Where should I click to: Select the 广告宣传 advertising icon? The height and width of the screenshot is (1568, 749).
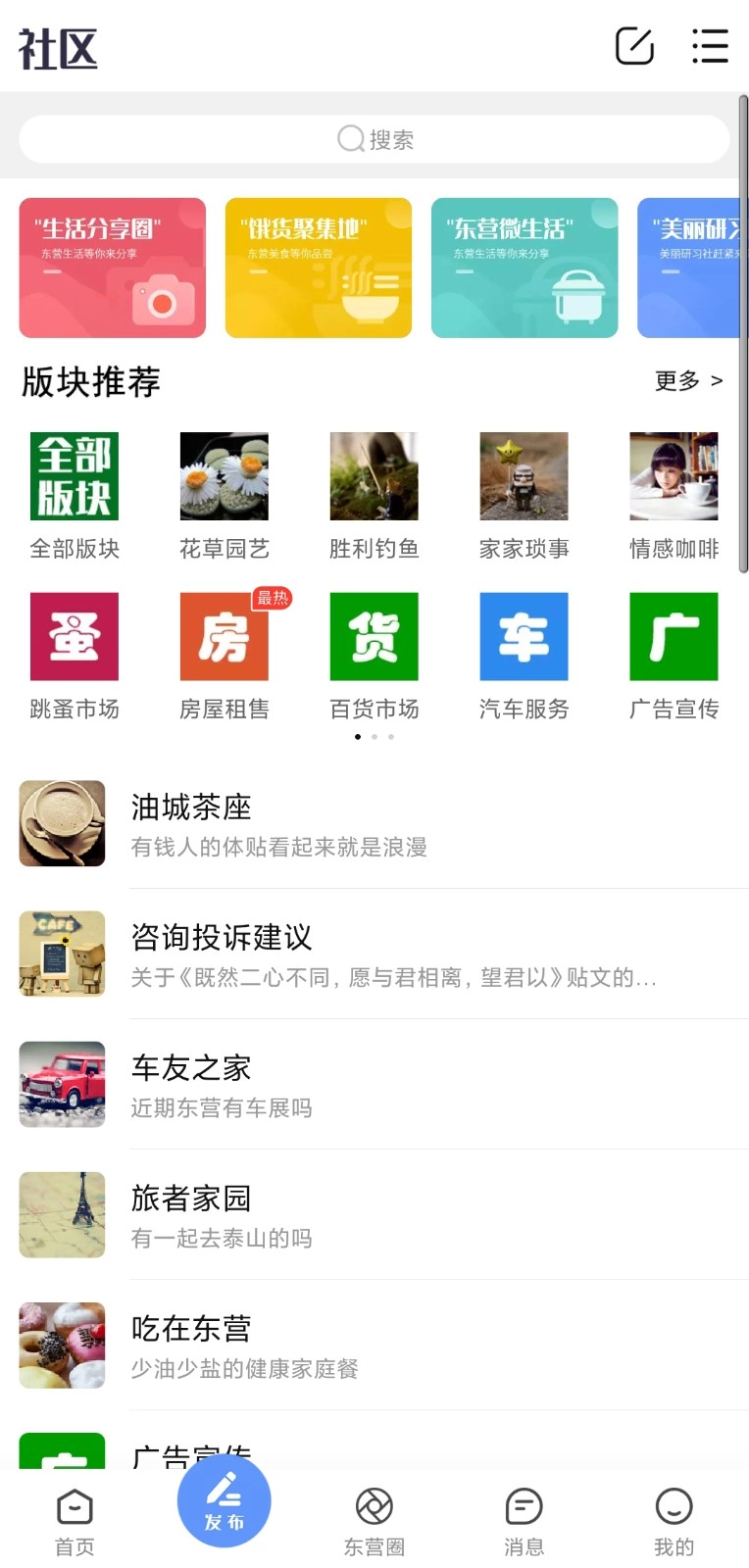(673, 635)
